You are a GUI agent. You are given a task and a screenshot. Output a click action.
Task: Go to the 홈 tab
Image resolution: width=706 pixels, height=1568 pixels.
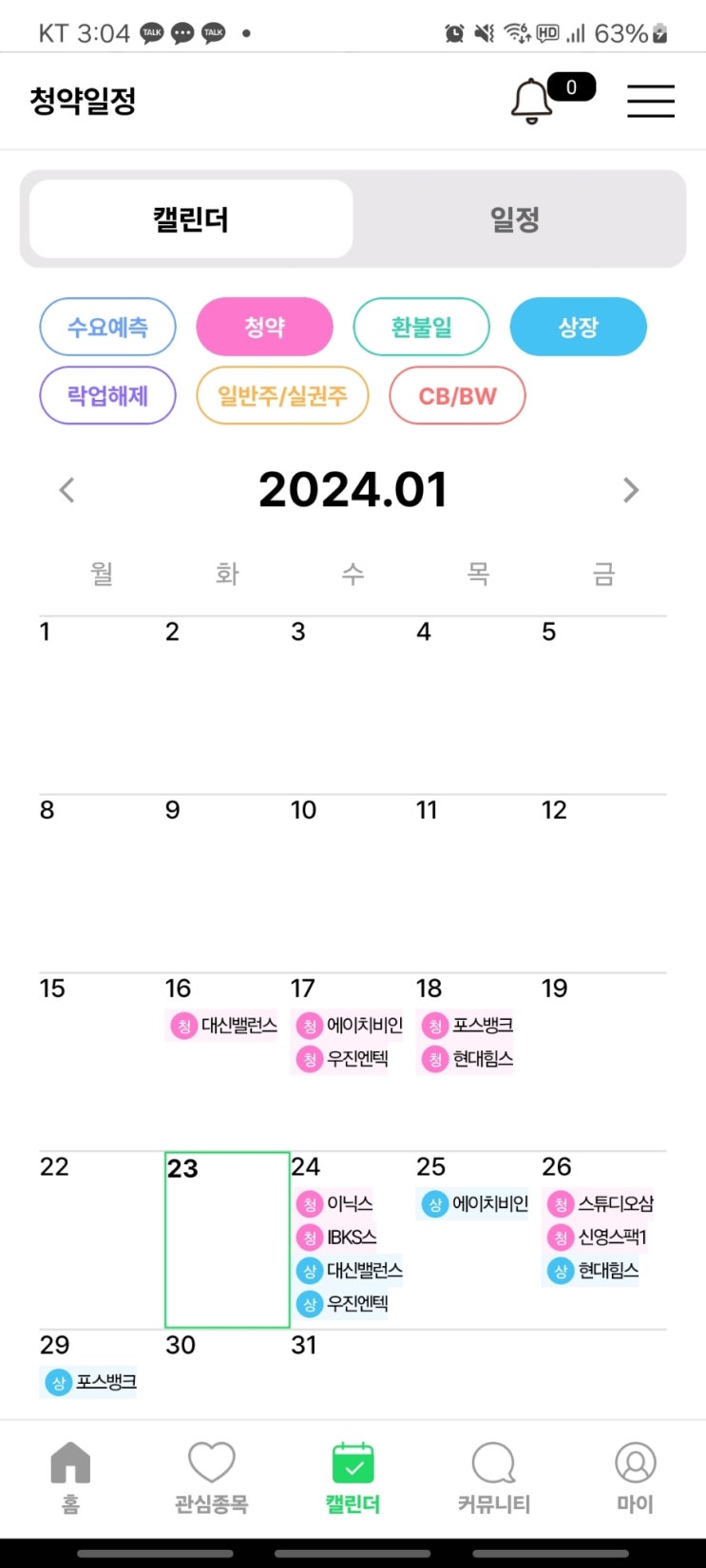click(x=70, y=1478)
